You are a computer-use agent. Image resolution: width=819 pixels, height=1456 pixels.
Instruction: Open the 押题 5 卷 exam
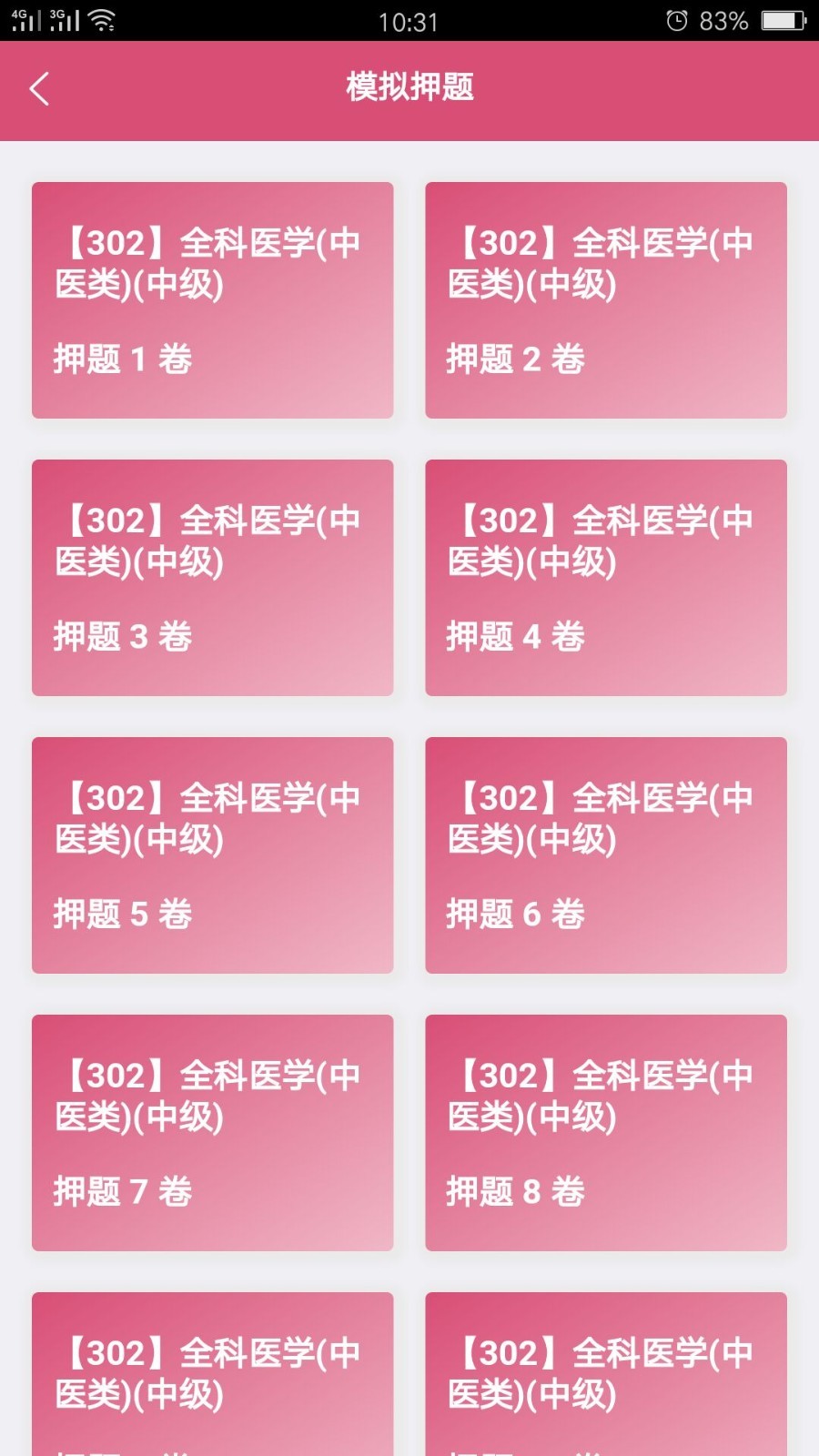[212, 857]
